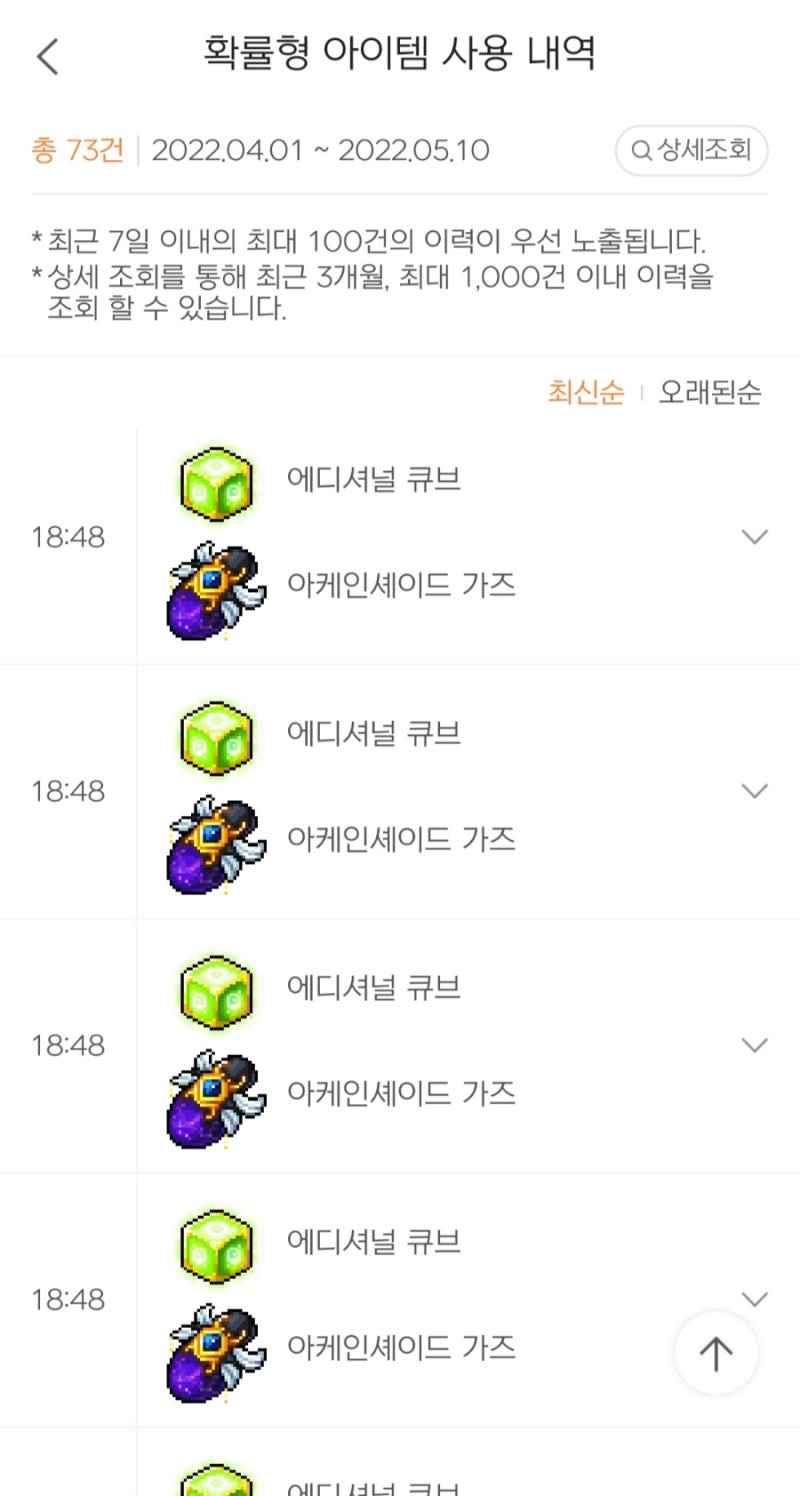
Task: Select 최신순 to sort by newest
Action: click(588, 394)
